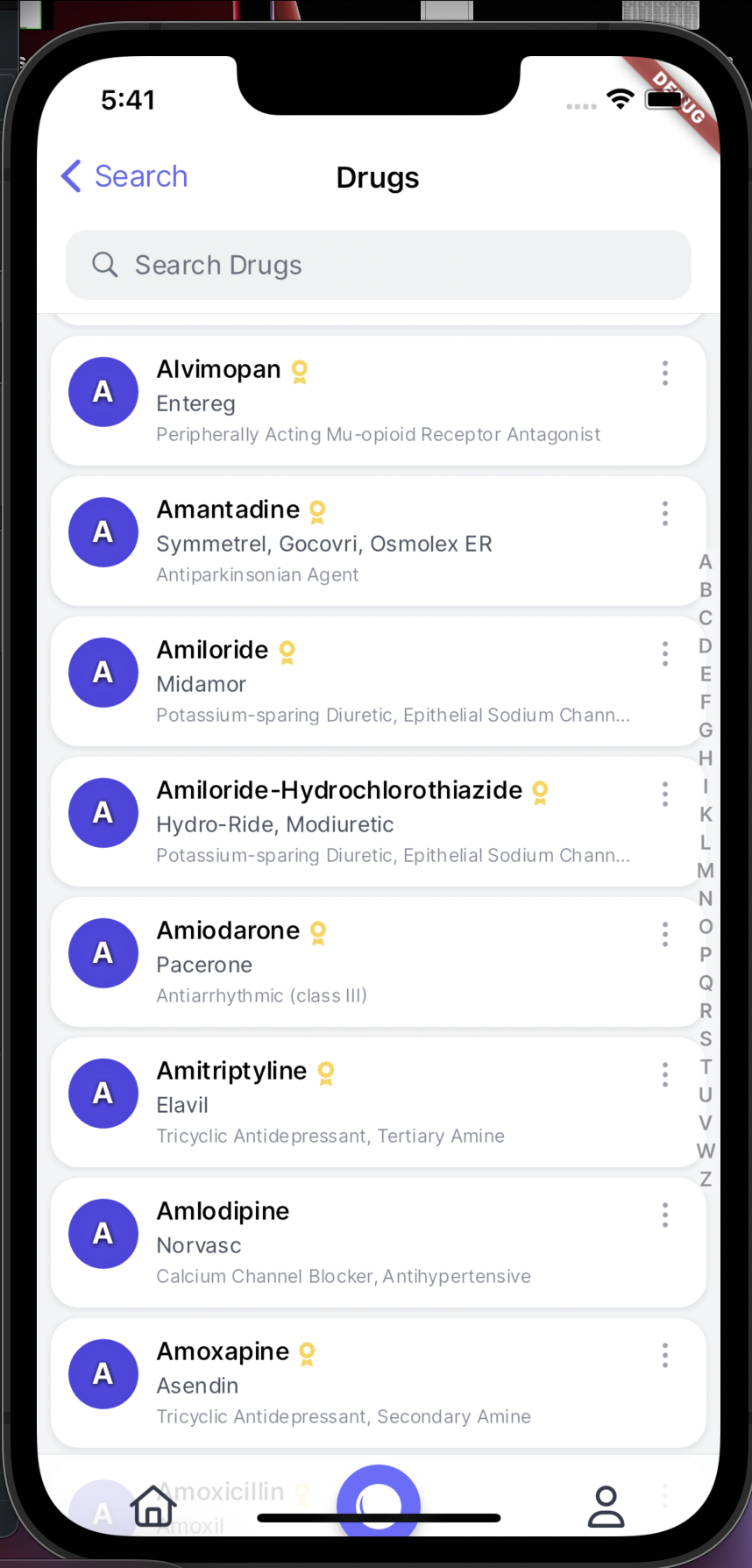
Task: Tap the Drugs title header
Action: (378, 177)
